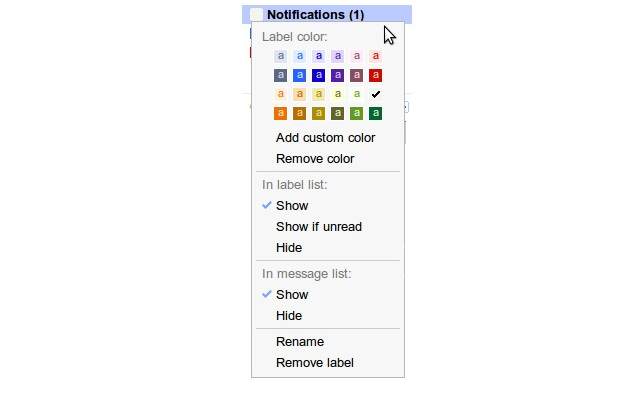Tap the checkmarked white color swatch
This screenshot has width=634, height=405.
click(x=375, y=94)
